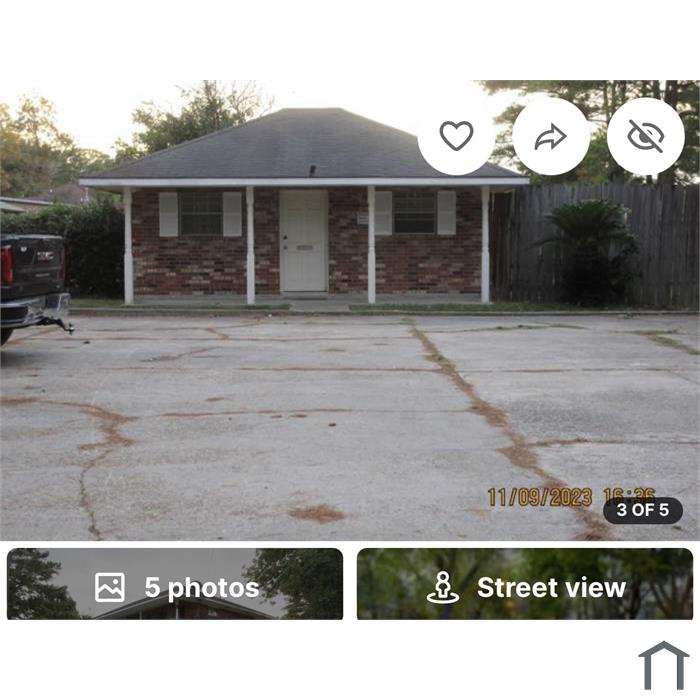
Task: Tap the house icon in the corner
Action: [x=664, y=666]
